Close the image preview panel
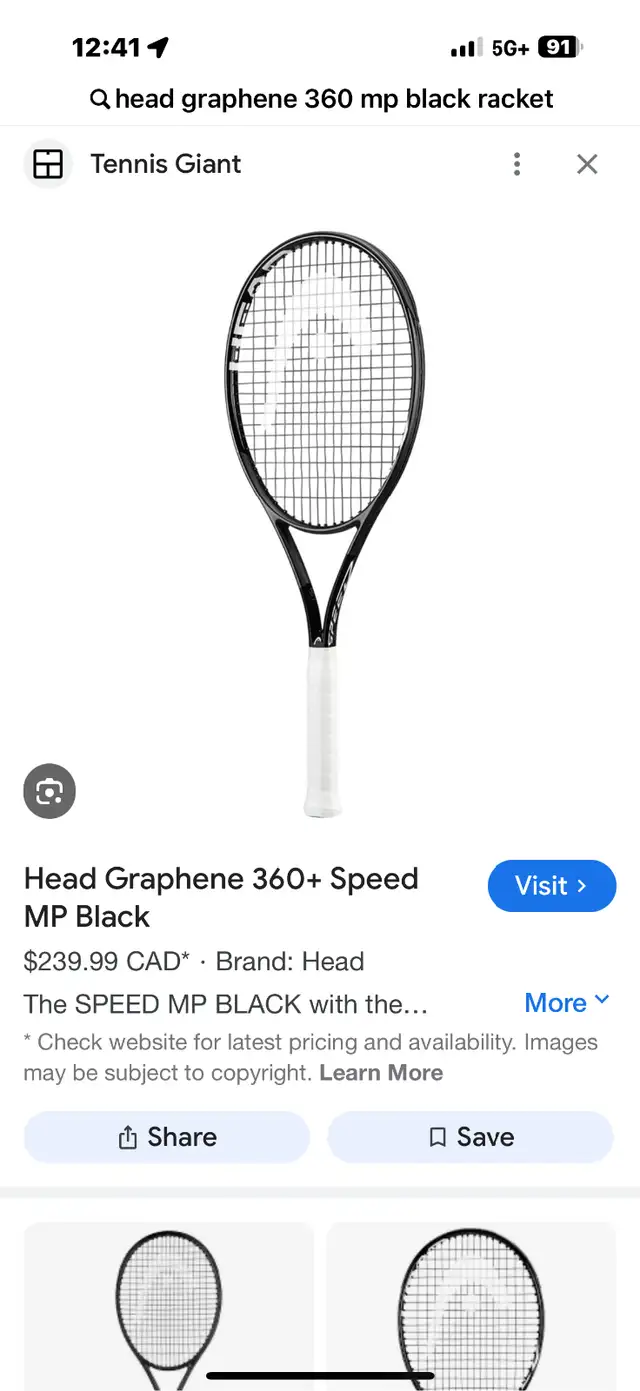This screenshot has width=640, height=1391. [x=587, y=164]
